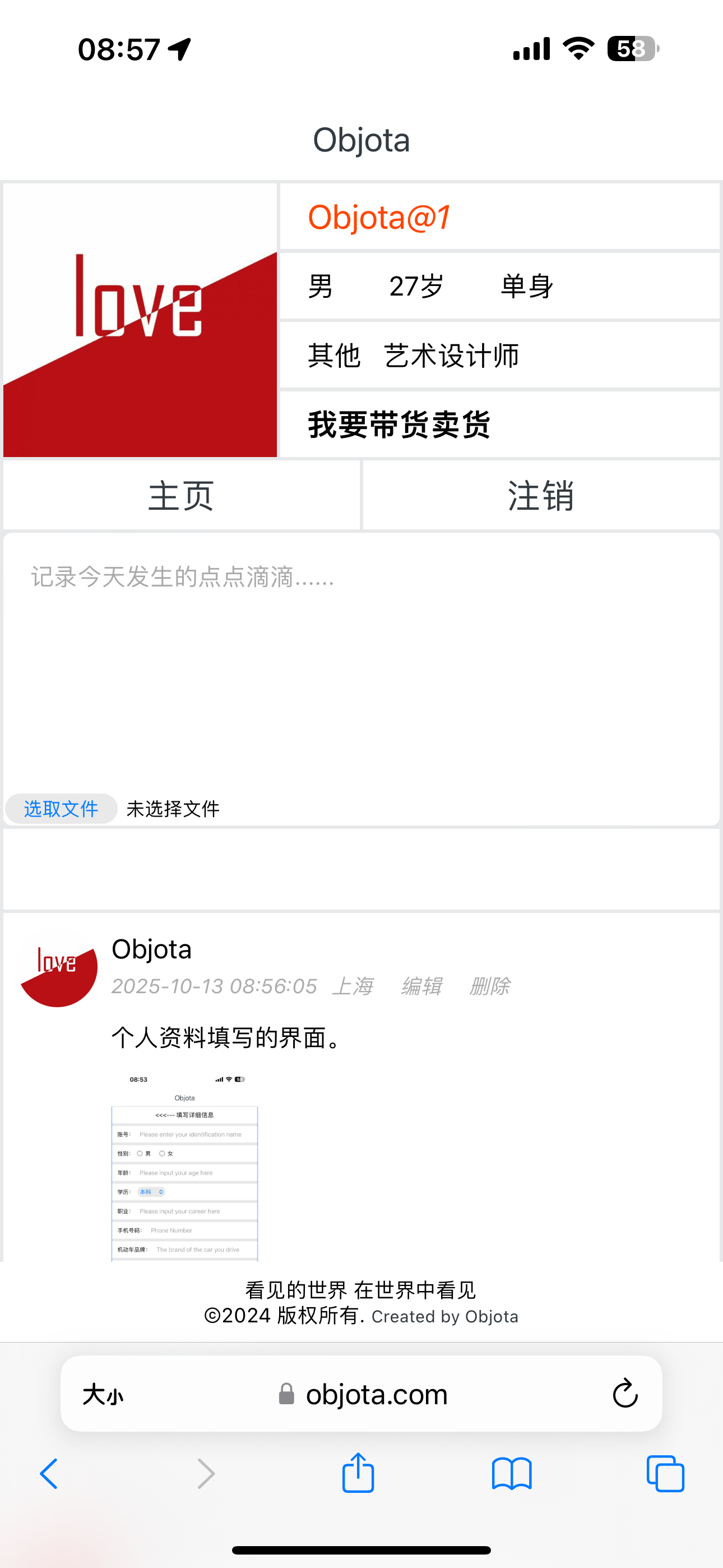The height and width of the screenshot is (1568, 723).
Task: Choose a file with 选取文件
Action: pos(61,809)
